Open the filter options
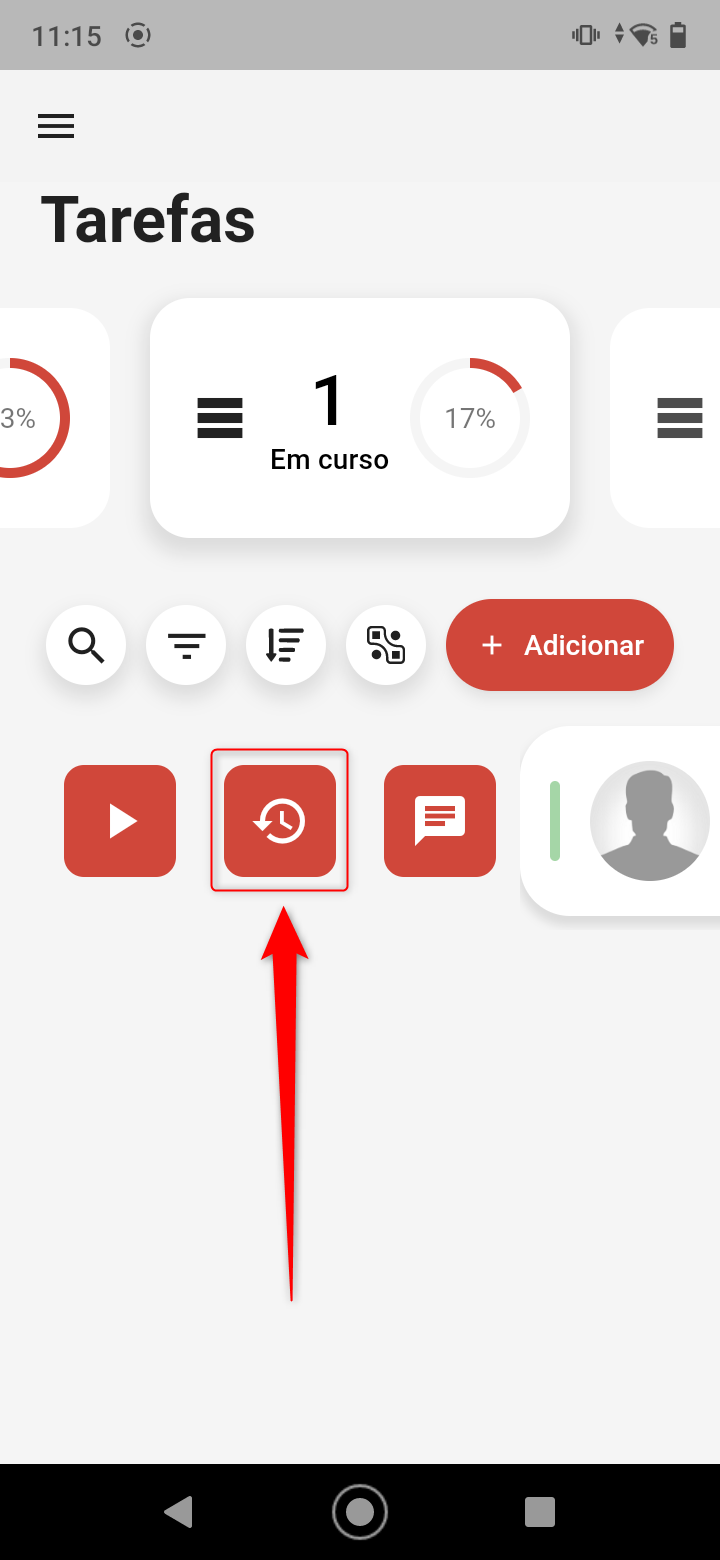Screen dimensions: 720x1560 tap(186, 645)
